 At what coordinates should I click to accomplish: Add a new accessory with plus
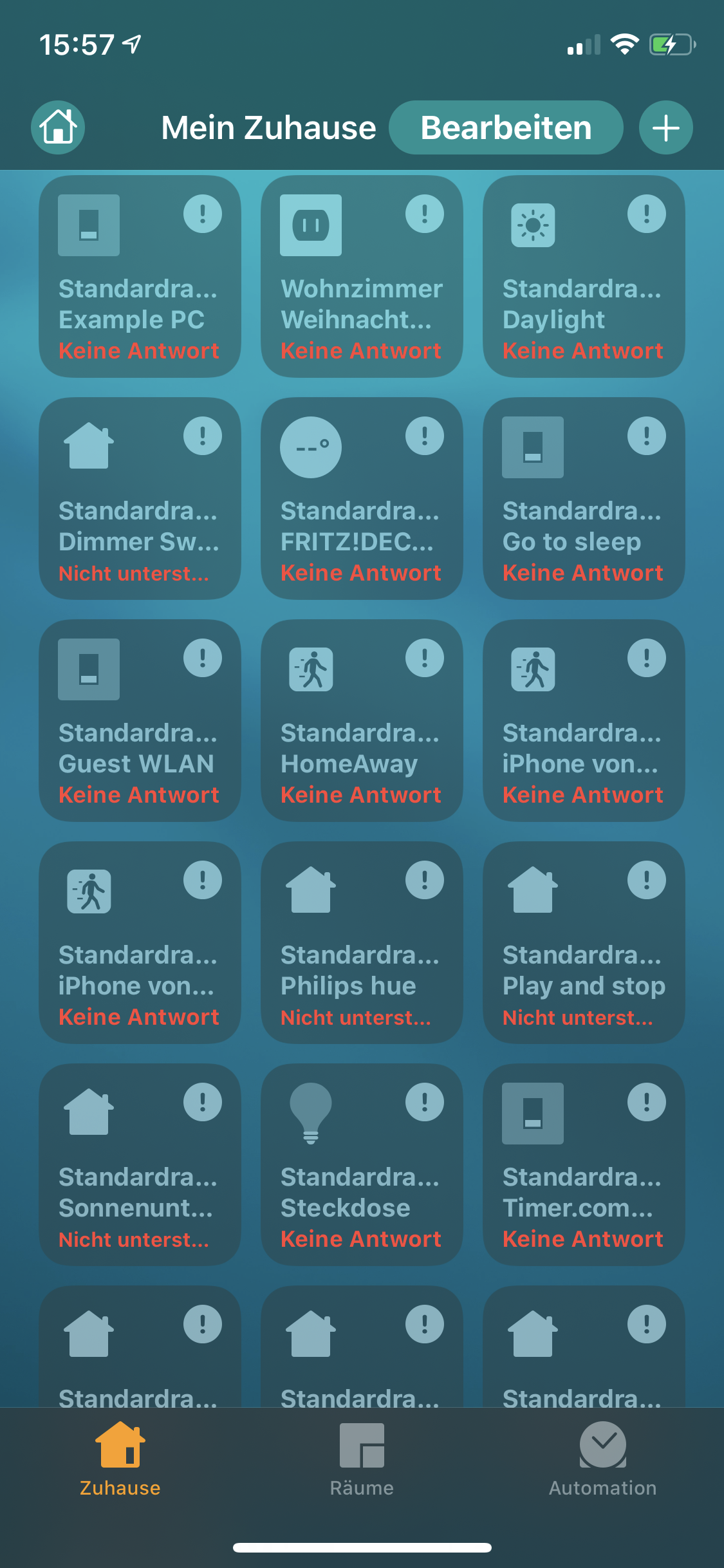pyautogui.click(x=665, y=127)
